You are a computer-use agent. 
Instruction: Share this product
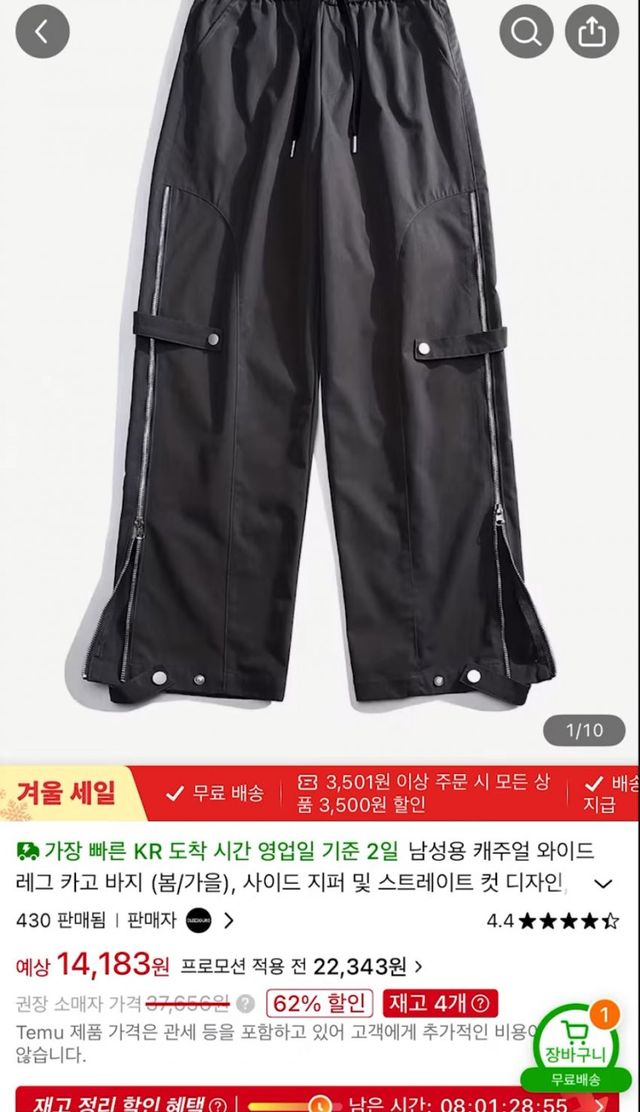tap(592, 32)
